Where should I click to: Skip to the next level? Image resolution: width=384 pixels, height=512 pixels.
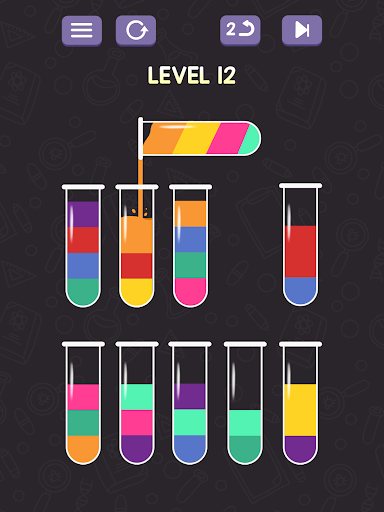[302, 30]
